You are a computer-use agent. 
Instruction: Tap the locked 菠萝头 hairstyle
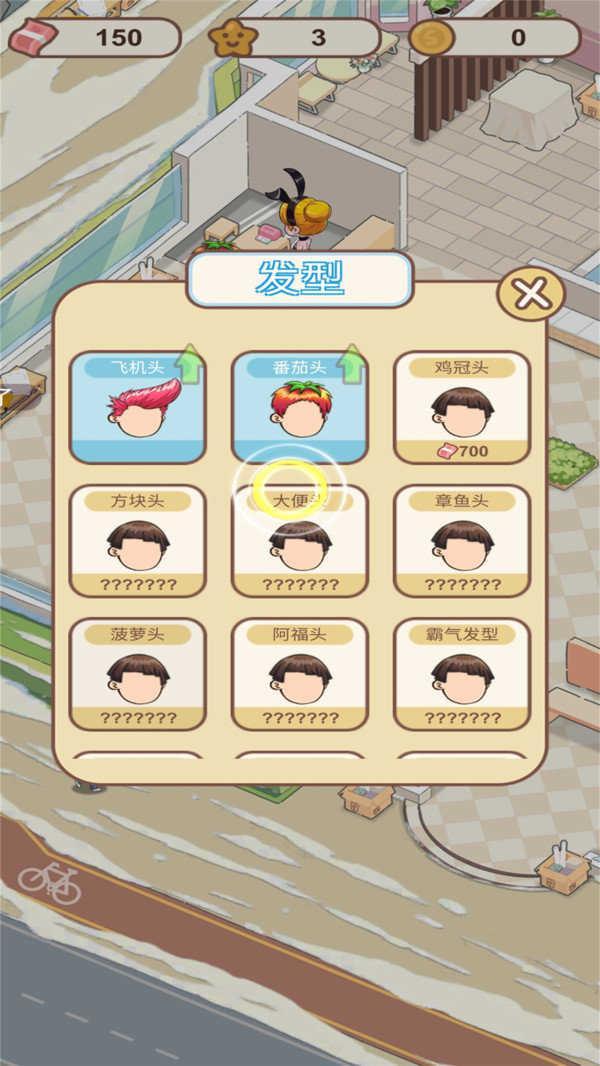137,674
